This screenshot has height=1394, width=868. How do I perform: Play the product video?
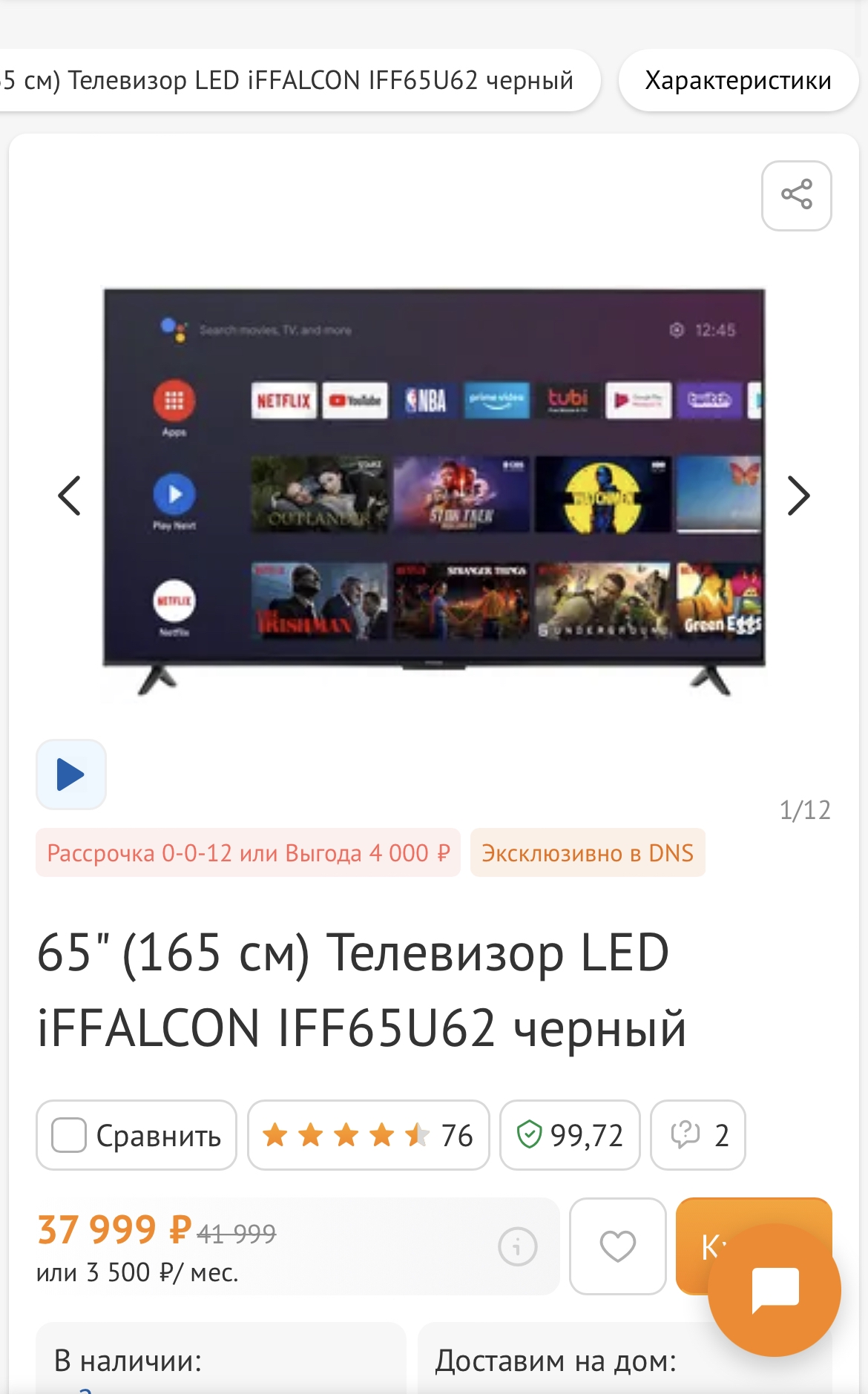[71, 775]
